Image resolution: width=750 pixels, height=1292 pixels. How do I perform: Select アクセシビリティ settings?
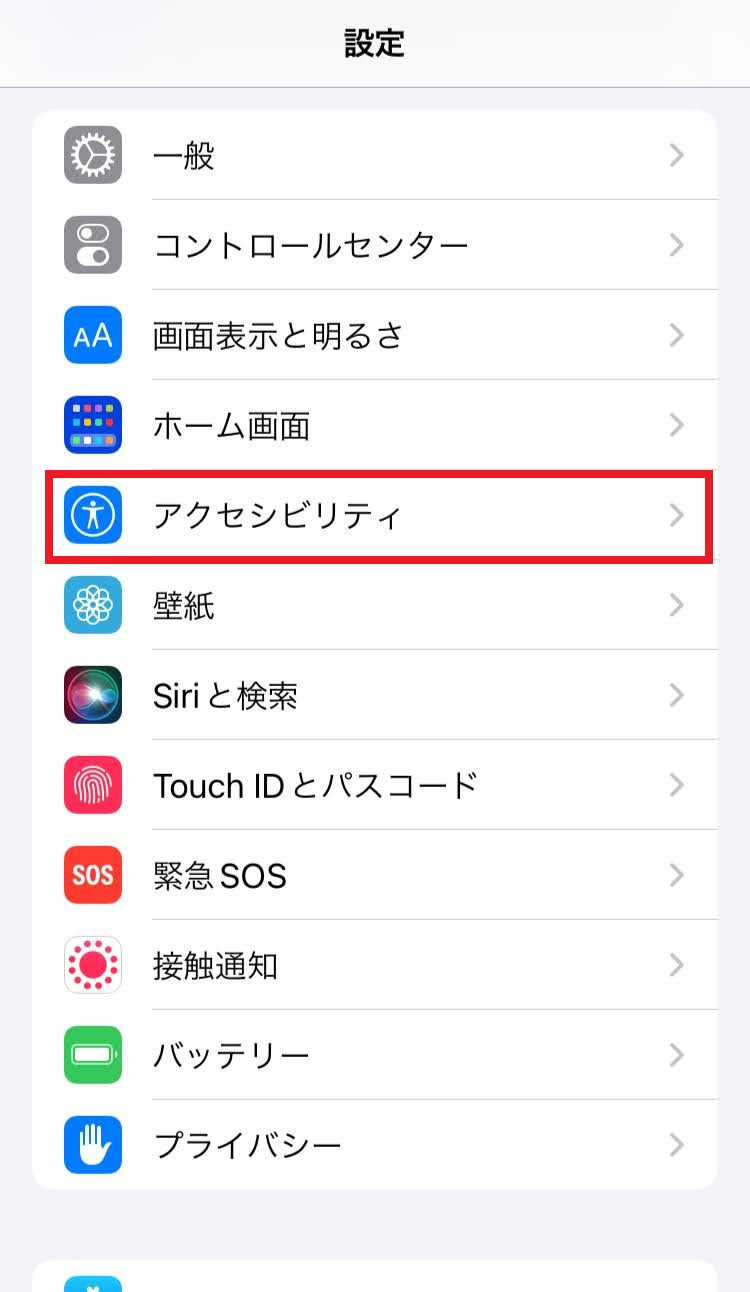(x=374, y=516)
